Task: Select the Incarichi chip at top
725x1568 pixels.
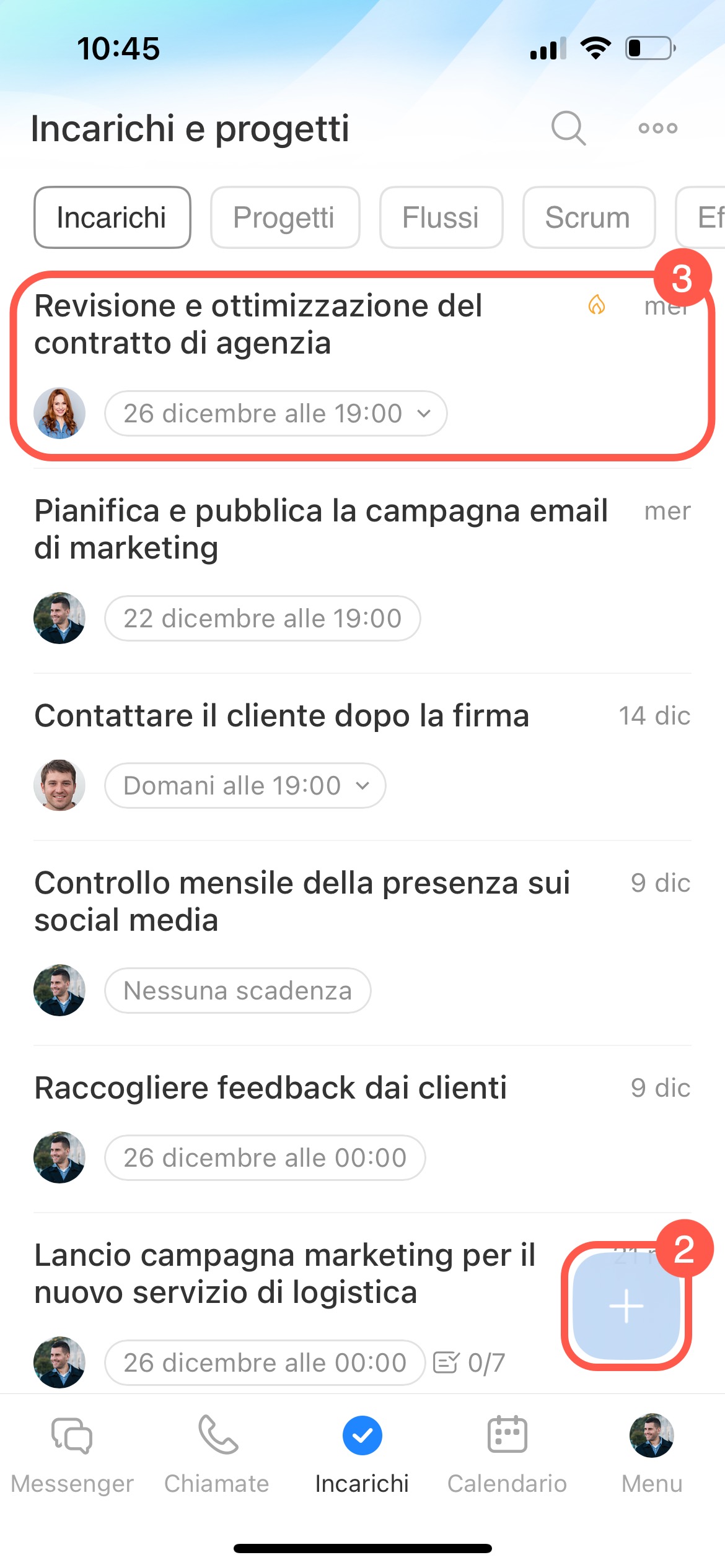Action: pos(112,217)
